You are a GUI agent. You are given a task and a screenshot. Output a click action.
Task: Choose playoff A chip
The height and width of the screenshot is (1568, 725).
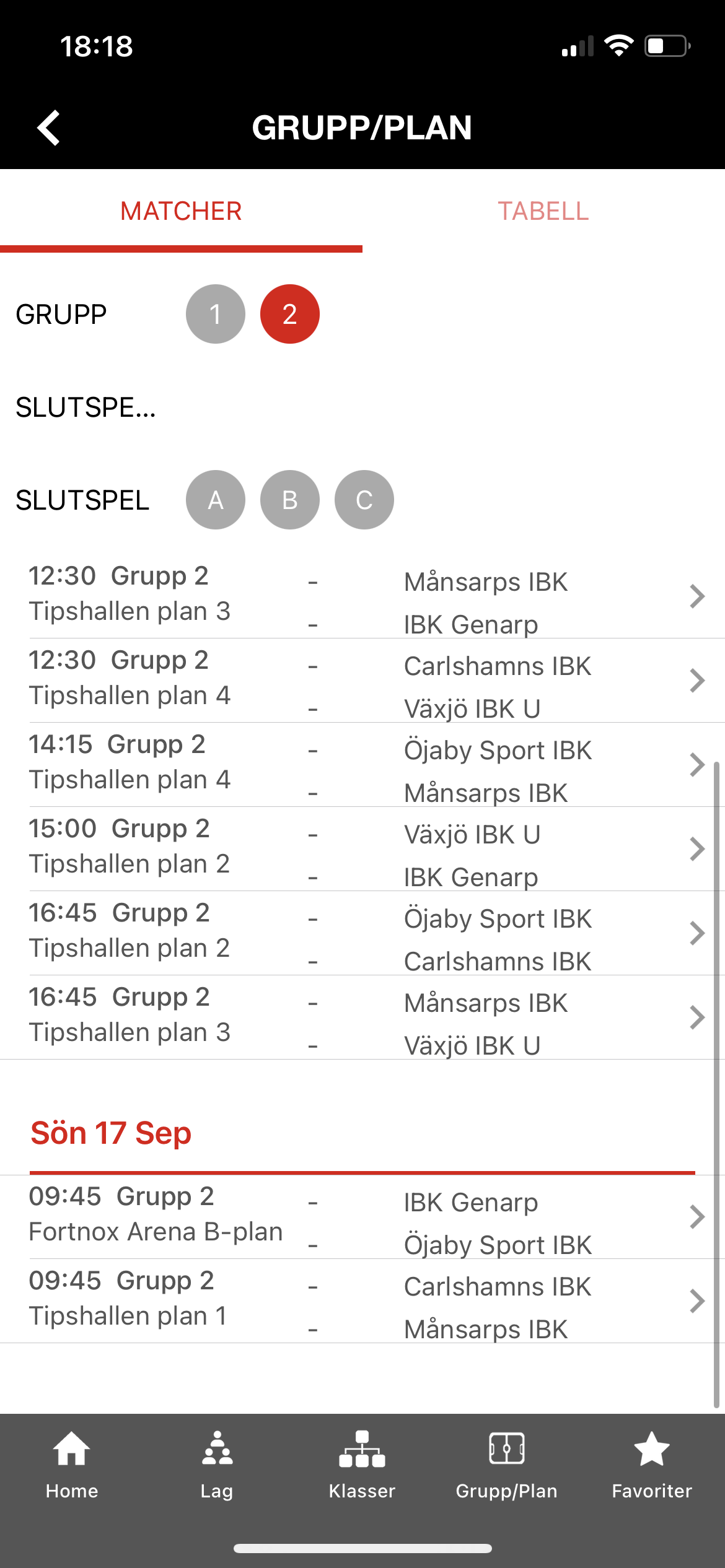click(215, 500)
